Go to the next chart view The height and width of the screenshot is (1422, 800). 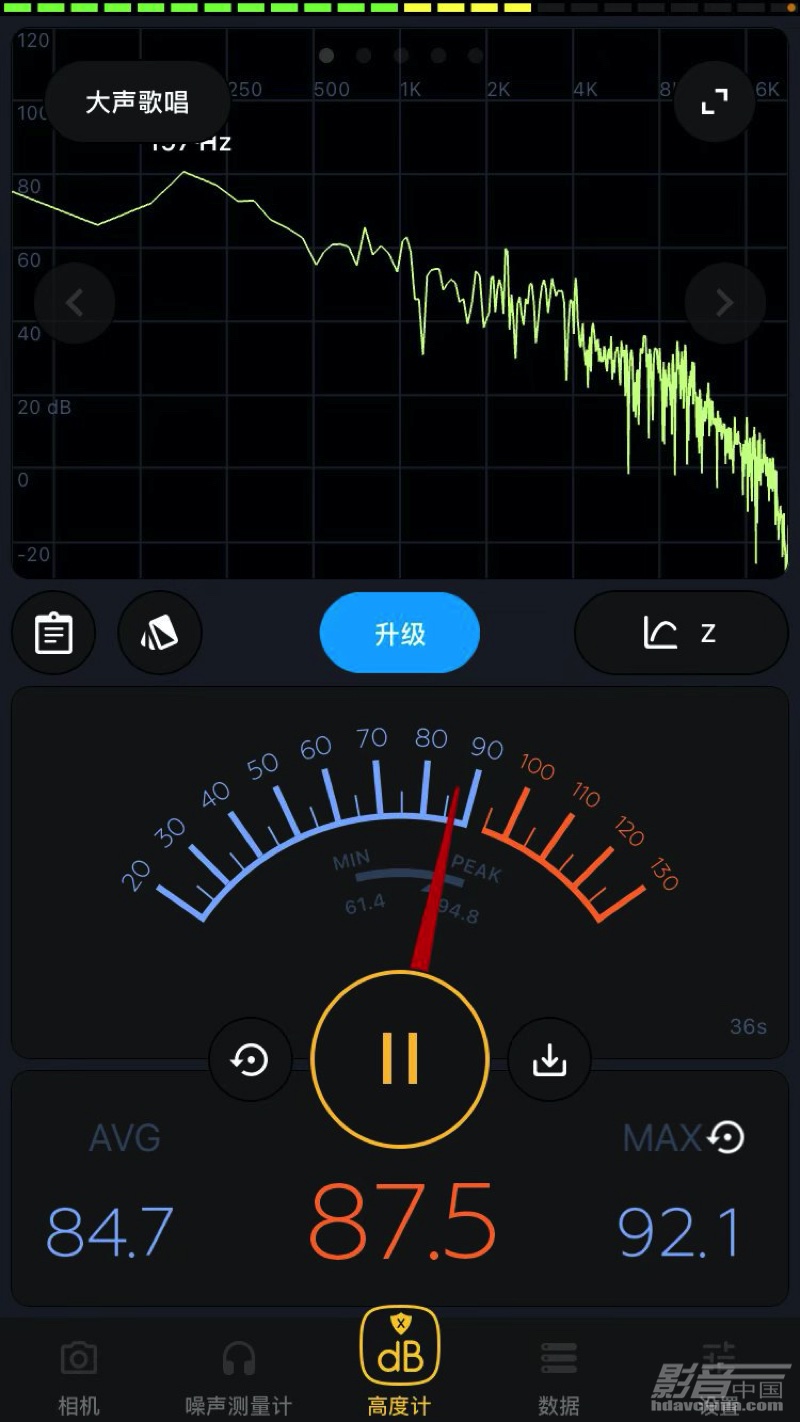(x=725, y=303)
